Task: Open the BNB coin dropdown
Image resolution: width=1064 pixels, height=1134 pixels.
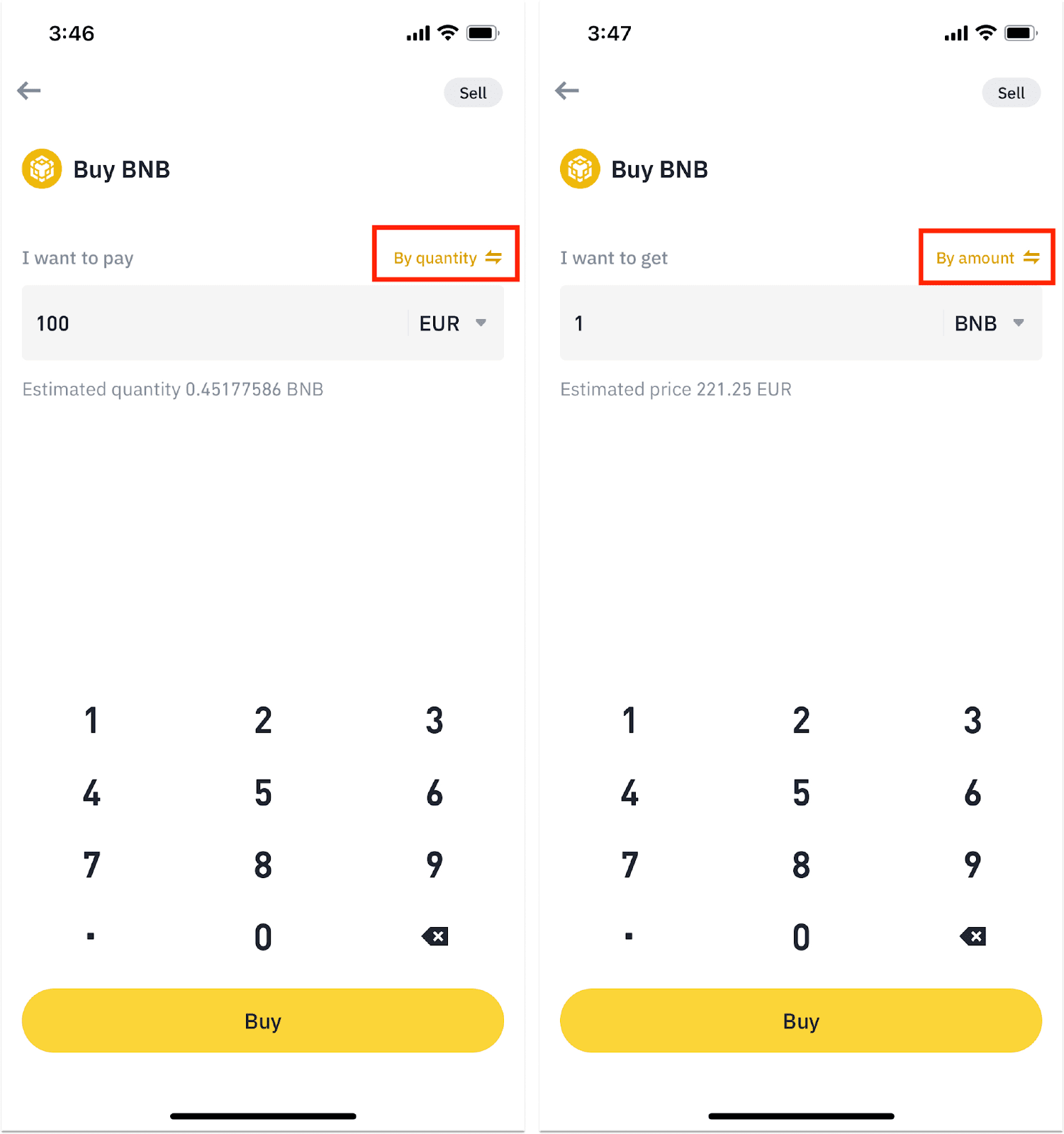Action: [990, 323]
